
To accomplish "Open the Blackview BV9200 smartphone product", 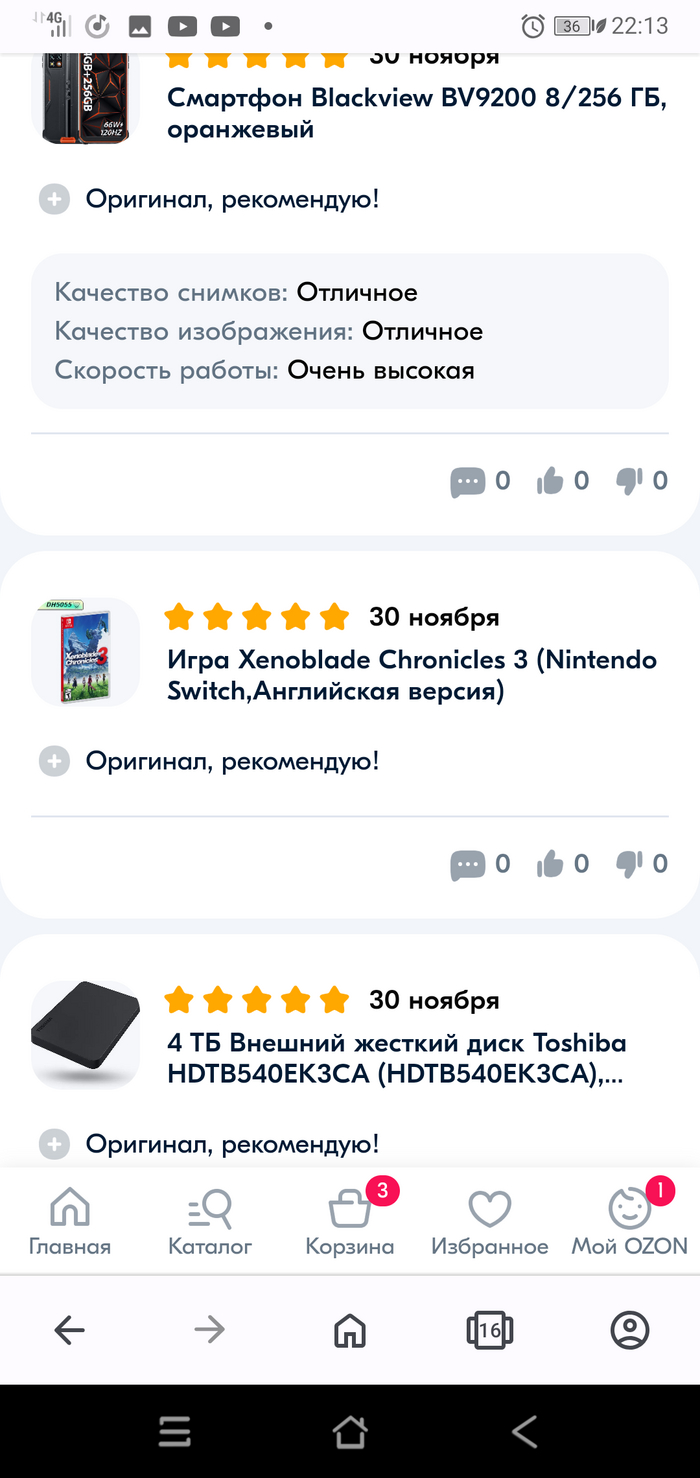I will tap(416, 113).
